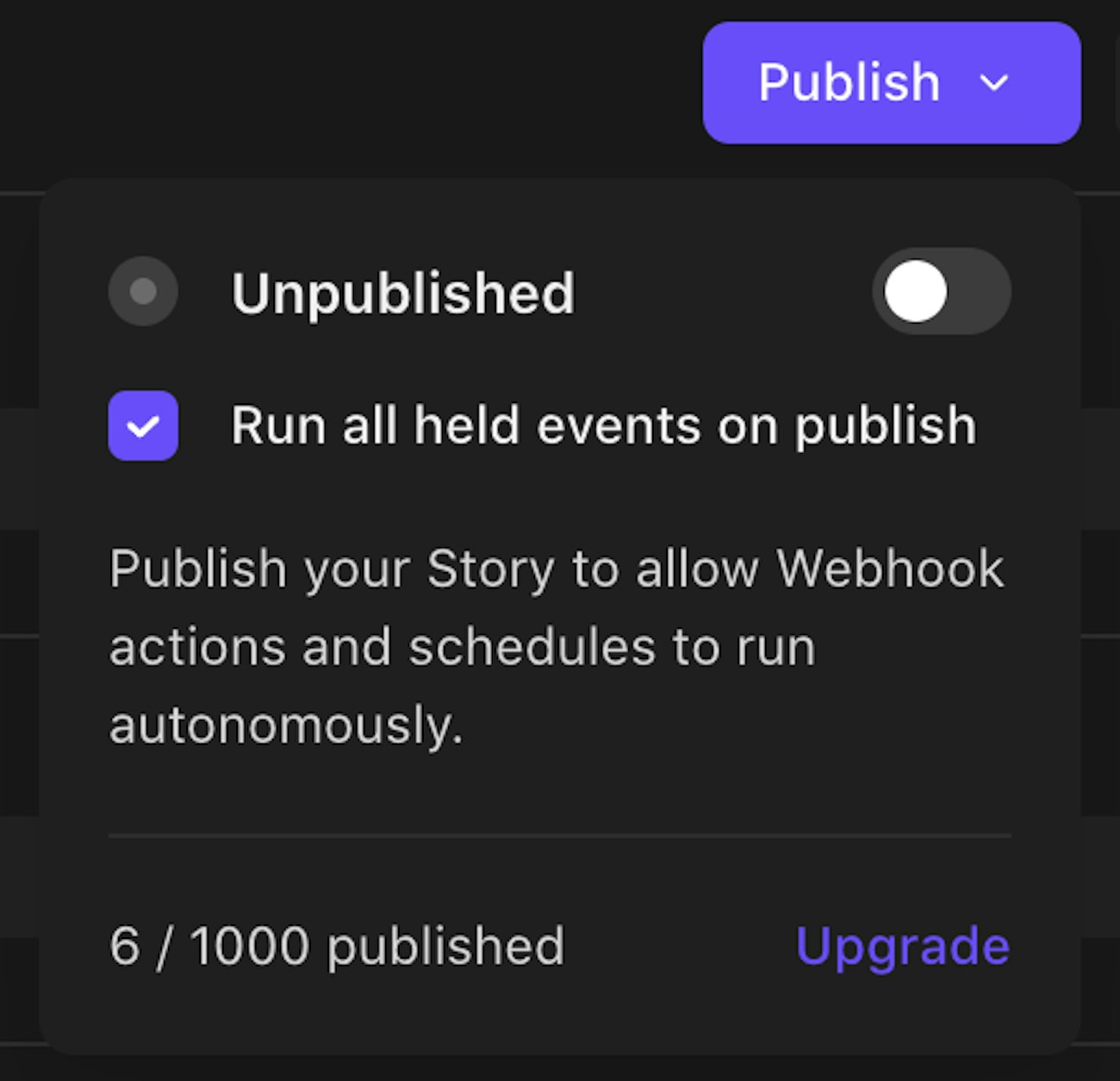The image size is (1120, 1081).
Task: Tap the Publish dropdown button
Action: tap(891, 83)
